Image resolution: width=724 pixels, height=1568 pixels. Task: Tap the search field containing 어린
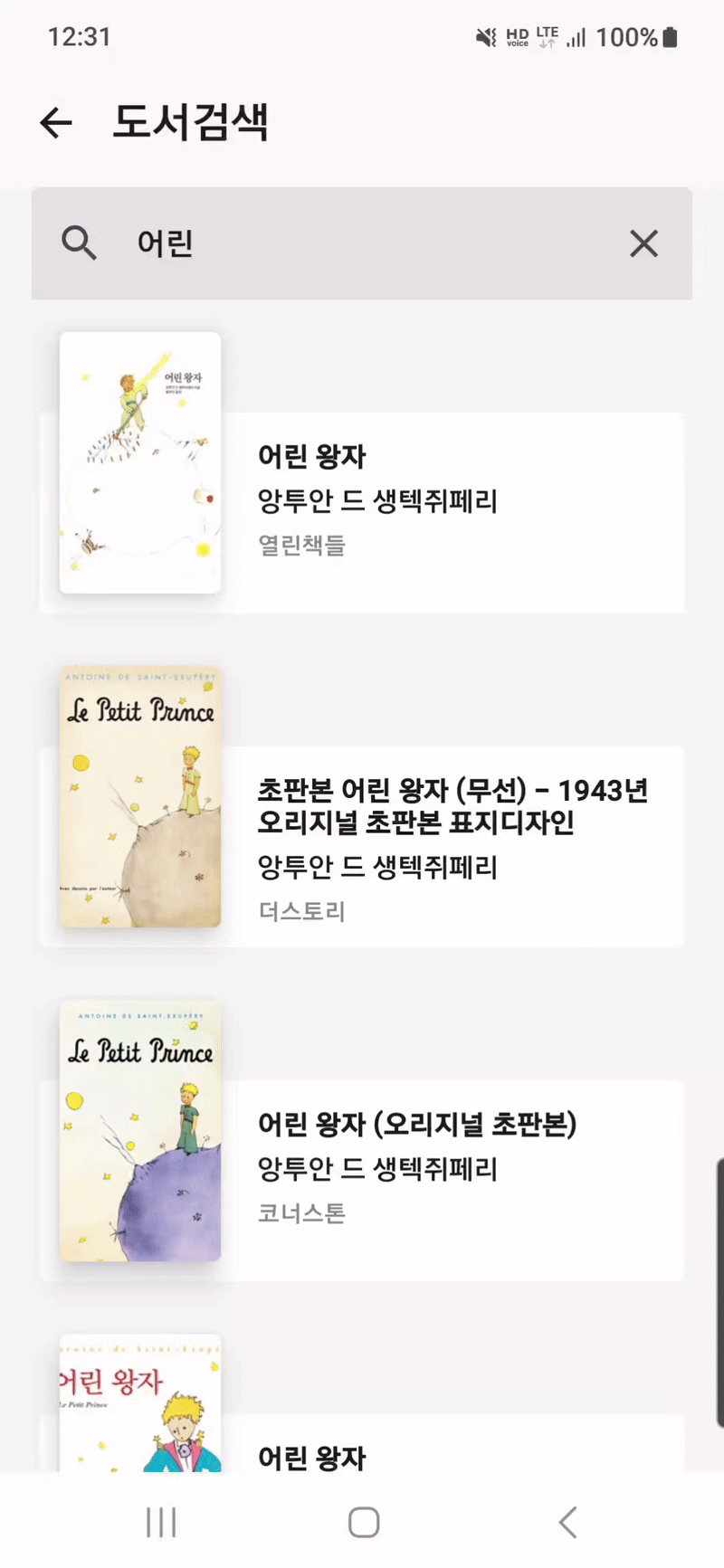[362, 243]
